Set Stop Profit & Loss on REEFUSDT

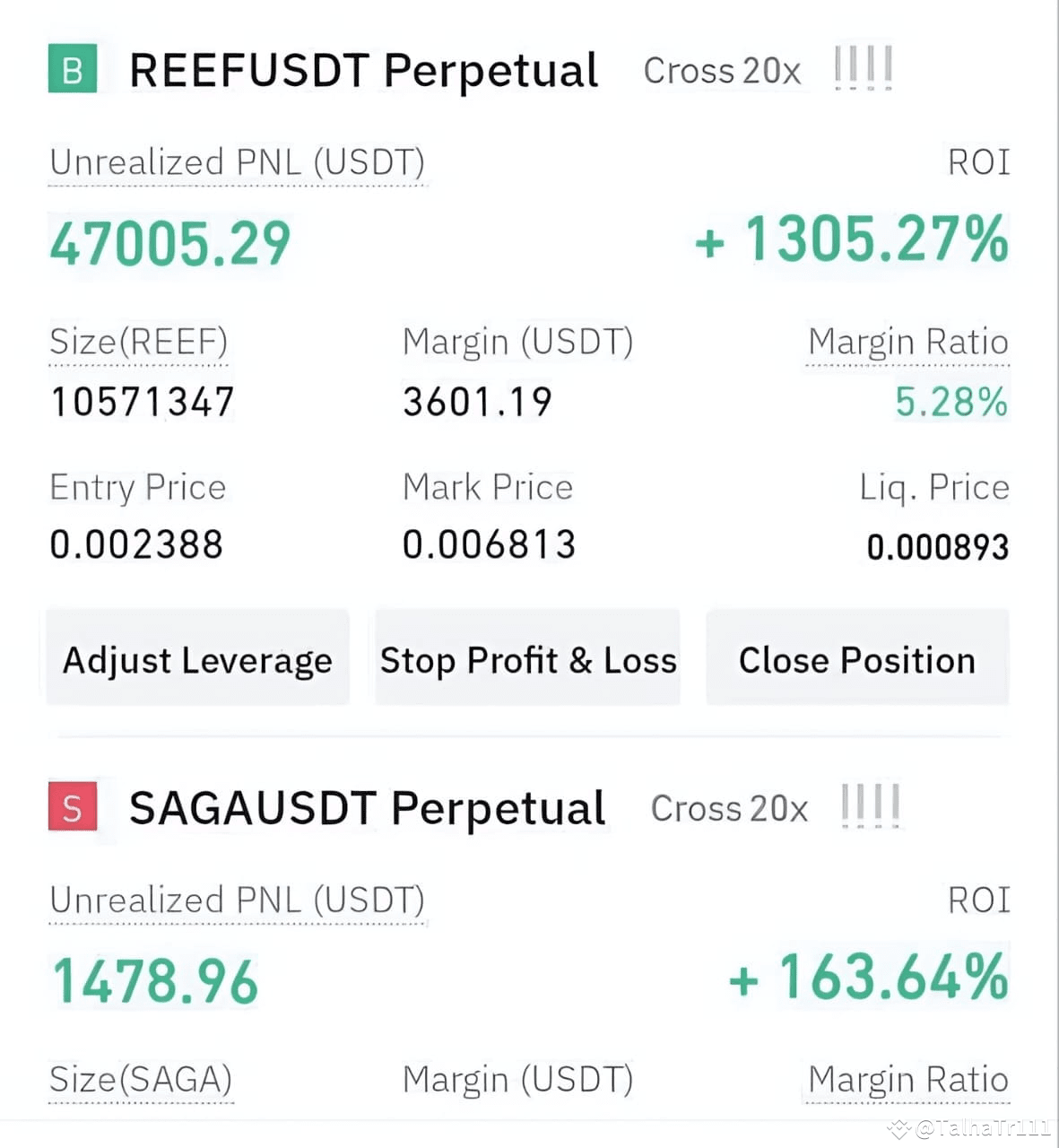(527, 660)
